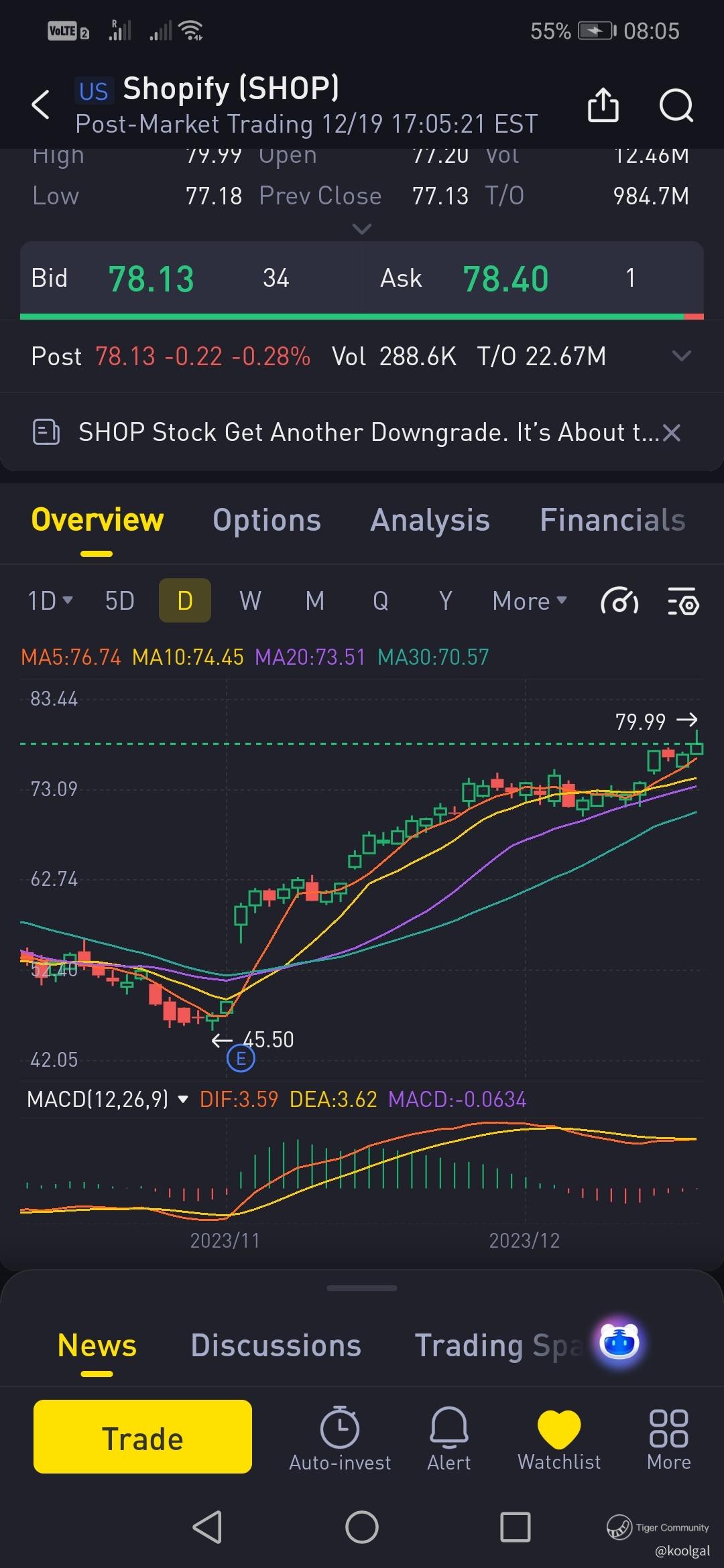Open the 1D timeframe dropdown
Viewport: 724px width, 1568px height.
tap(50, 601)
